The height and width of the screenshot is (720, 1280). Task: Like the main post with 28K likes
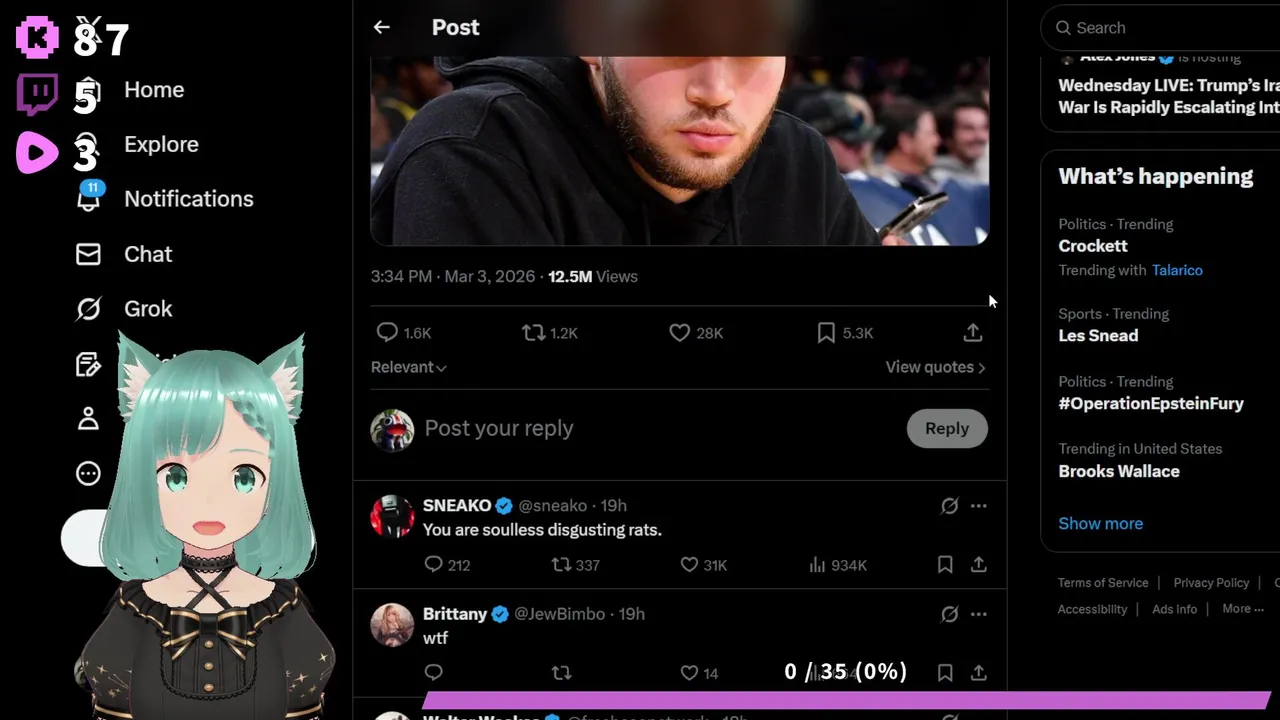[680, 333]
